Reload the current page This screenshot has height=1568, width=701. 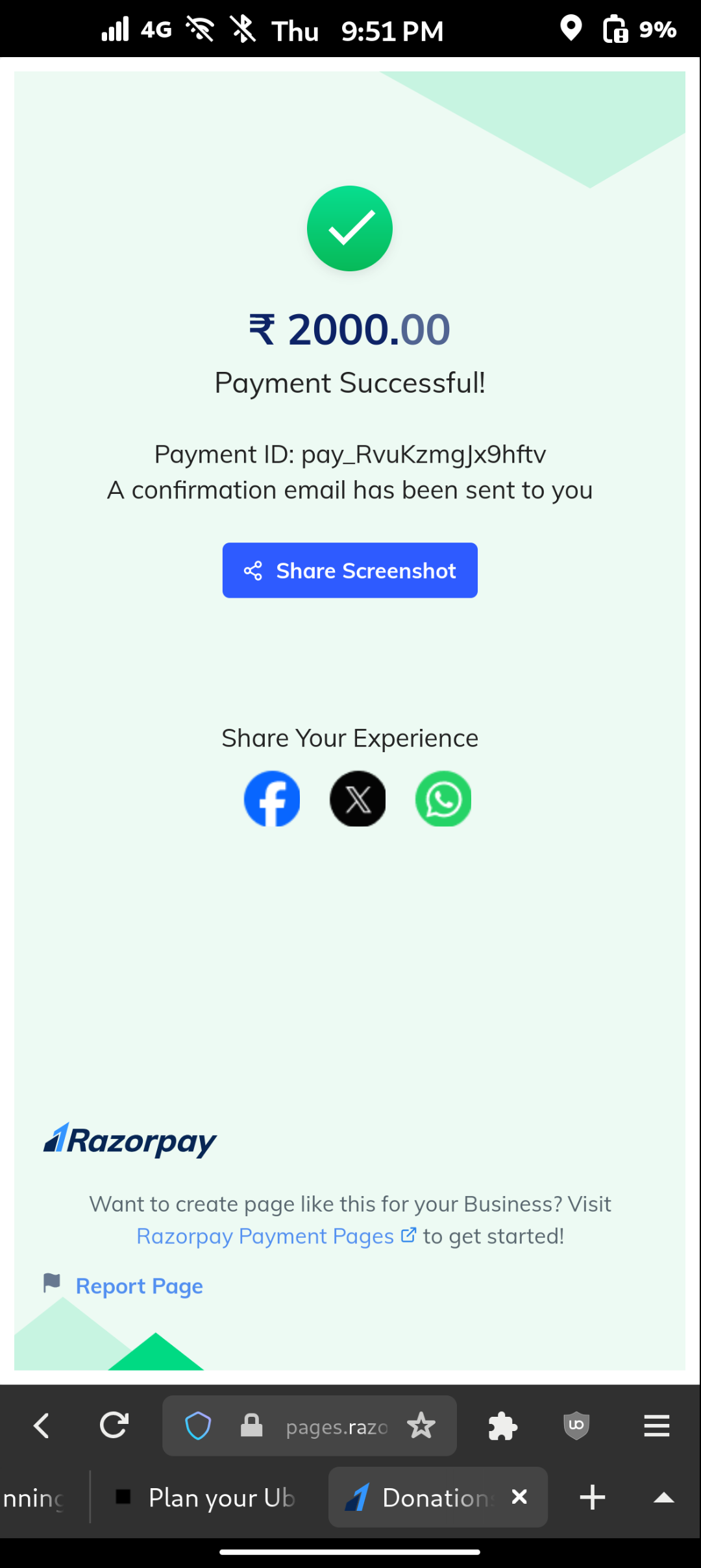pos(114,1426)
